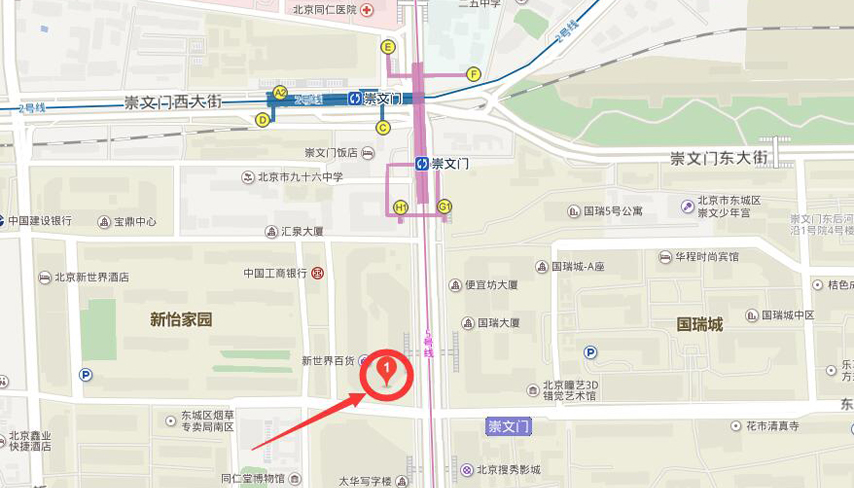Select subway exit G1 marker
The width and height of the screenshot is (854, 488).
[x=444, y=207]
